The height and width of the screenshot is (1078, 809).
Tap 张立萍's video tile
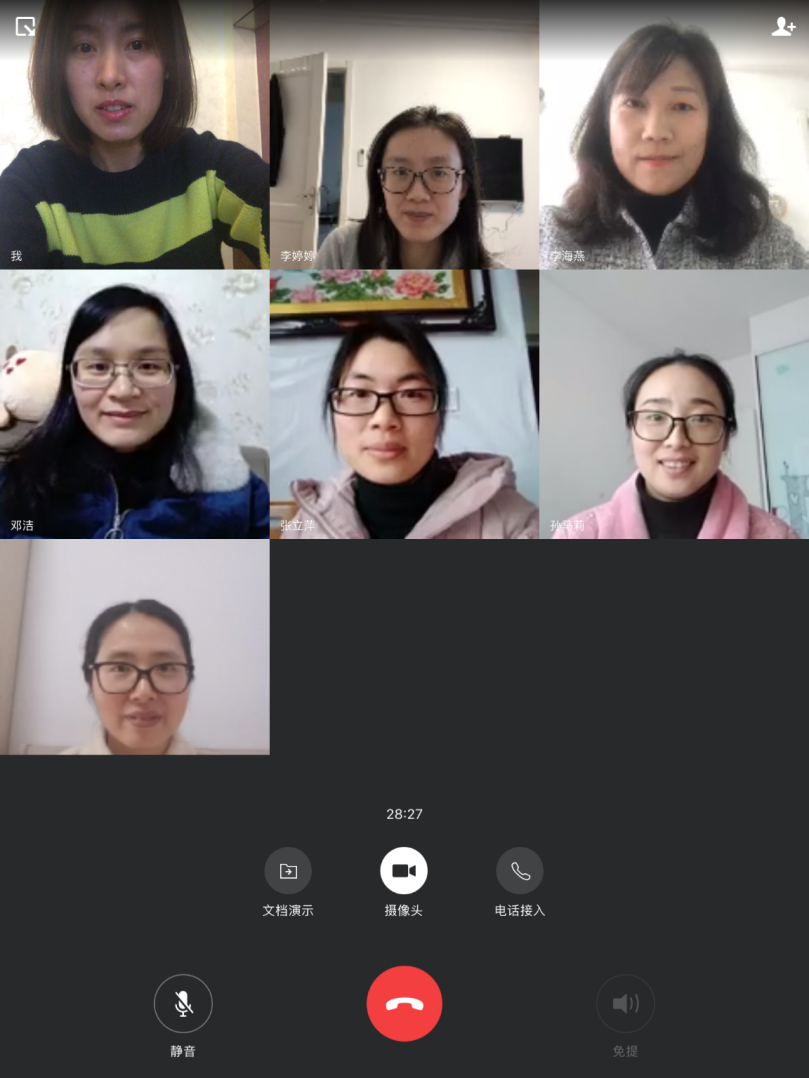click(404, 404)
